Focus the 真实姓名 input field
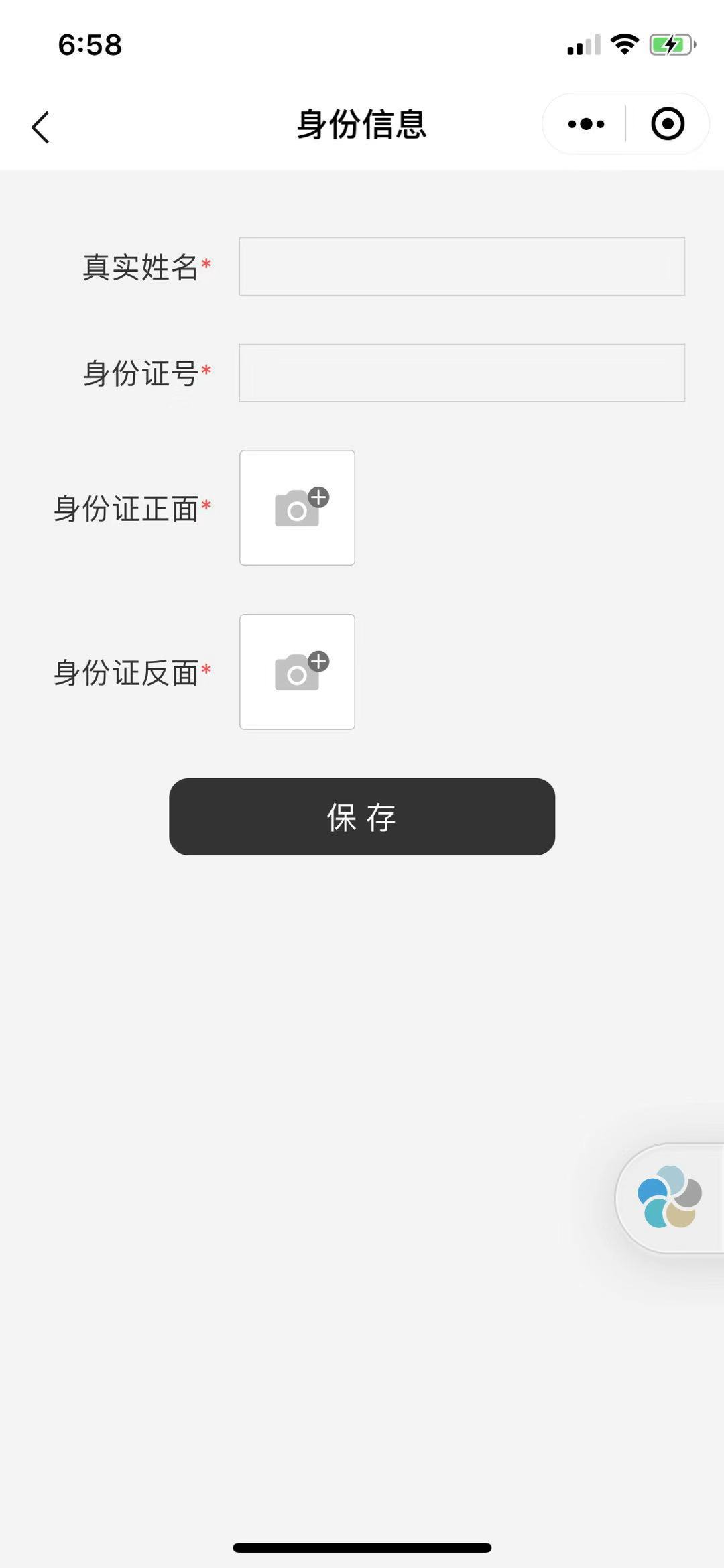Viewport: 724px width, 1568px height. coord(462,266)
